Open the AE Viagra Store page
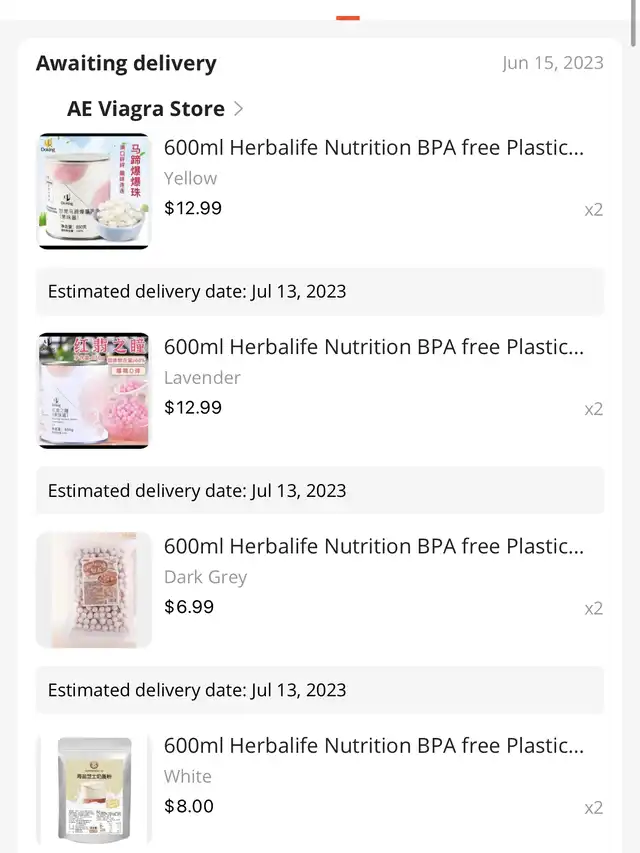Screen dimensions: 640x853 [x=155, y=108]
